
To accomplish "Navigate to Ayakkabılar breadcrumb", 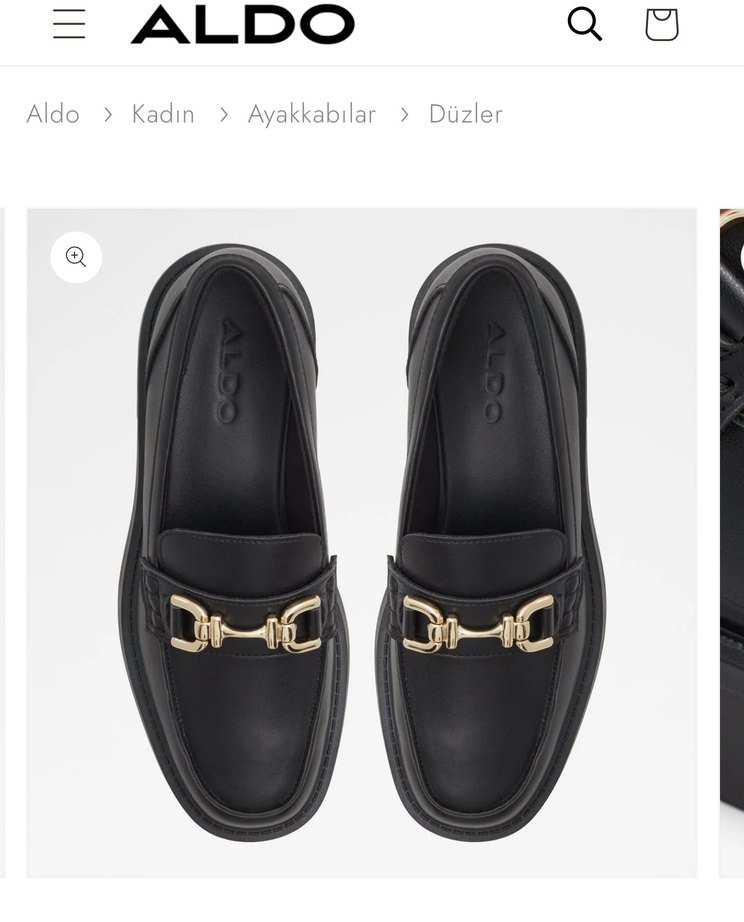I will tap(311, 114).
